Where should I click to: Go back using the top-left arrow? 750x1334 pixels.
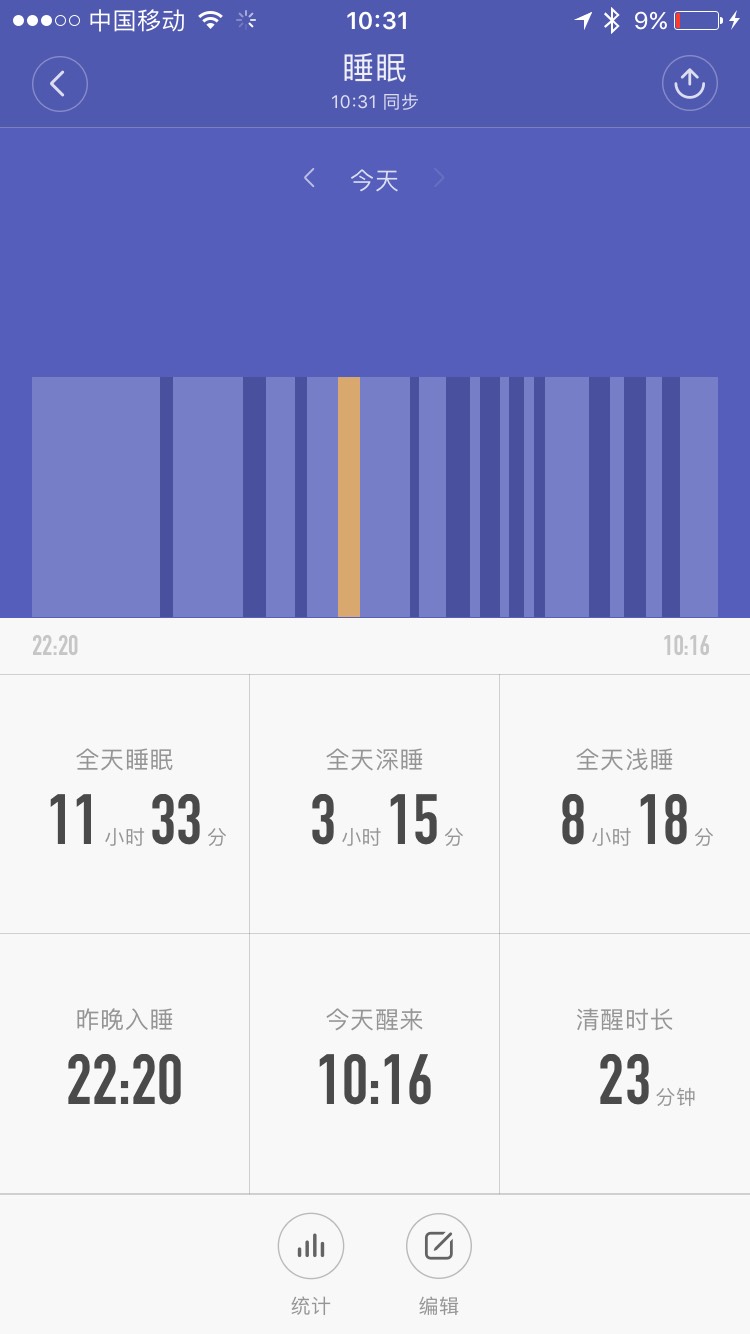pyautogui.click(x=60, y=84)
